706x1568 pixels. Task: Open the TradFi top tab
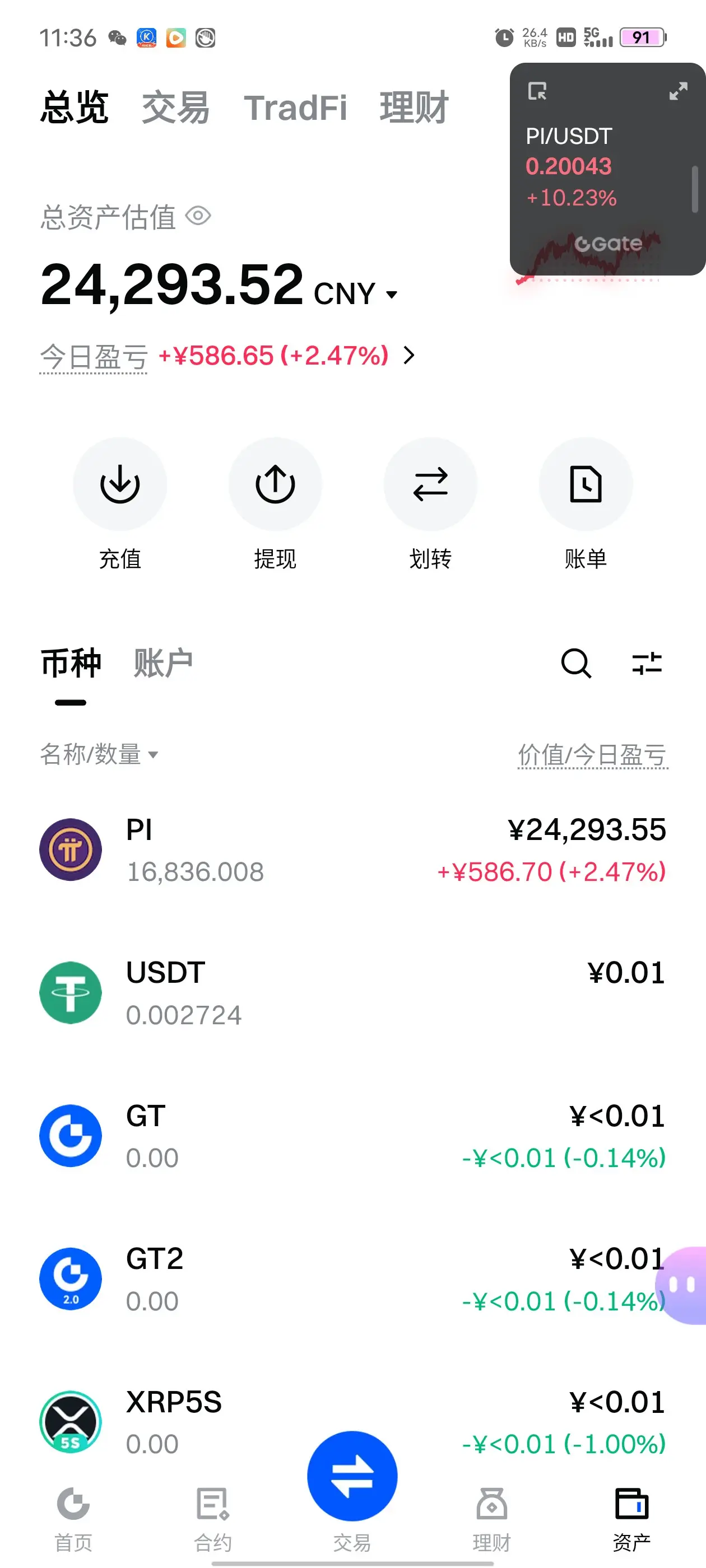click(x=295, y=108)
